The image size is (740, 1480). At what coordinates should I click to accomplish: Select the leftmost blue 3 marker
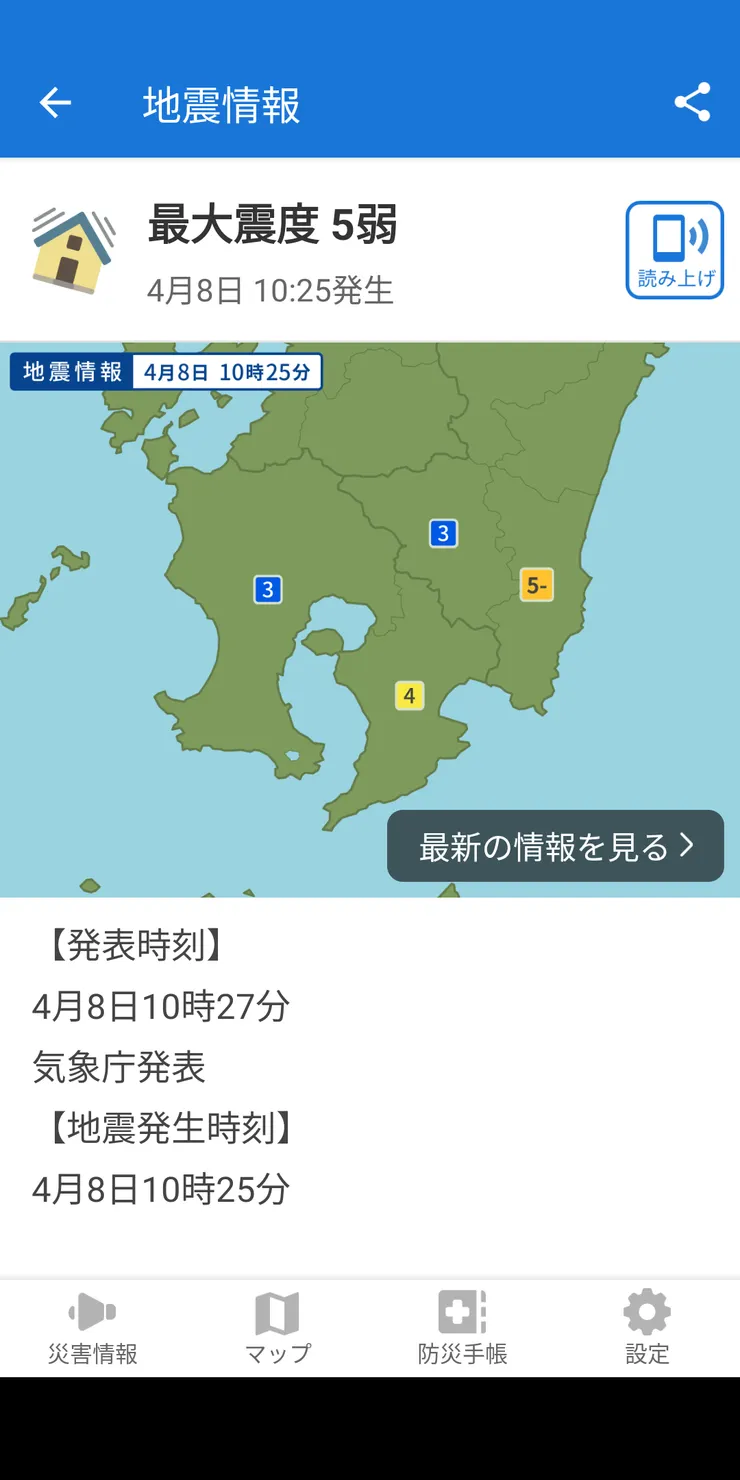tap(267, 590)
